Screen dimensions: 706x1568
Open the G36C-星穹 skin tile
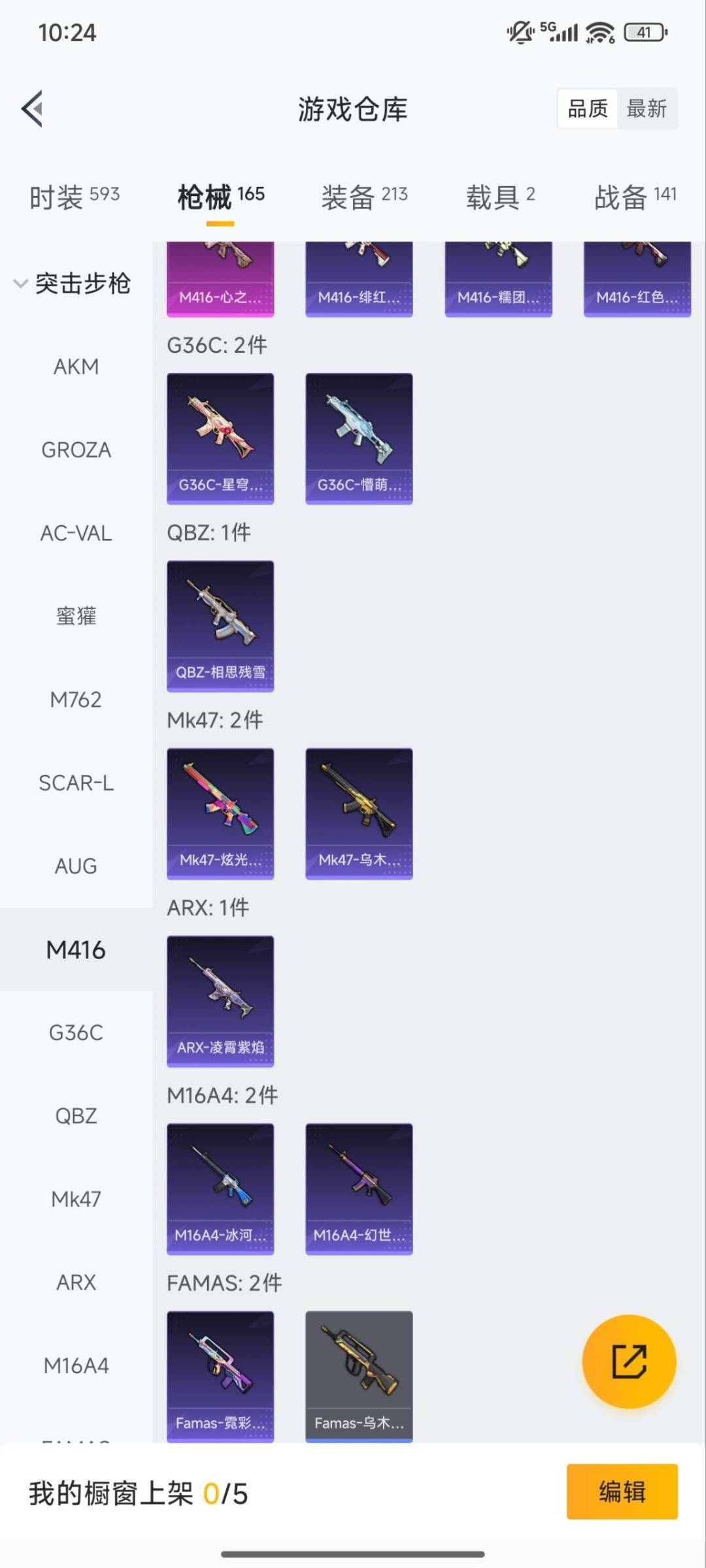coord(220,438)
